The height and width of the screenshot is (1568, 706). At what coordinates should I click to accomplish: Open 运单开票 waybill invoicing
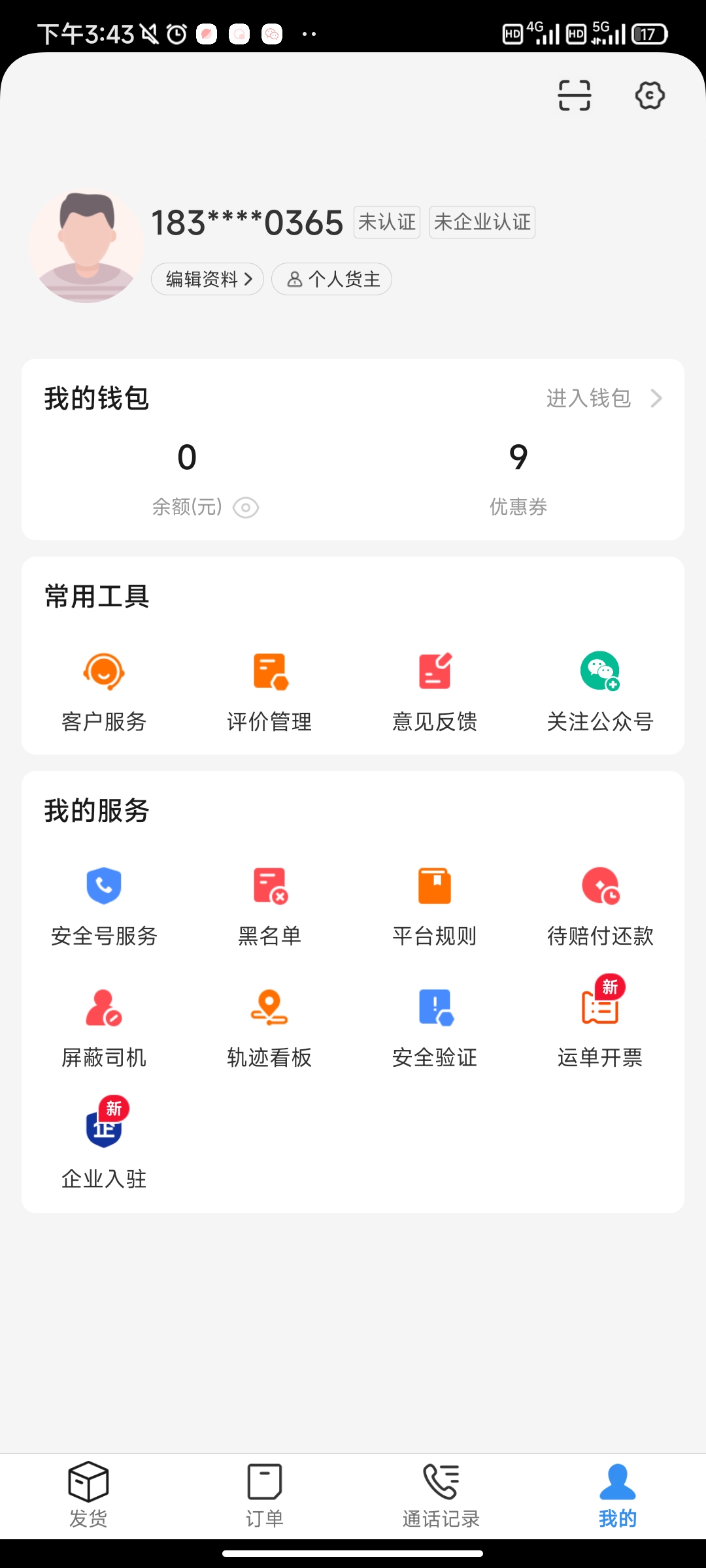(x=600, y=1026)
